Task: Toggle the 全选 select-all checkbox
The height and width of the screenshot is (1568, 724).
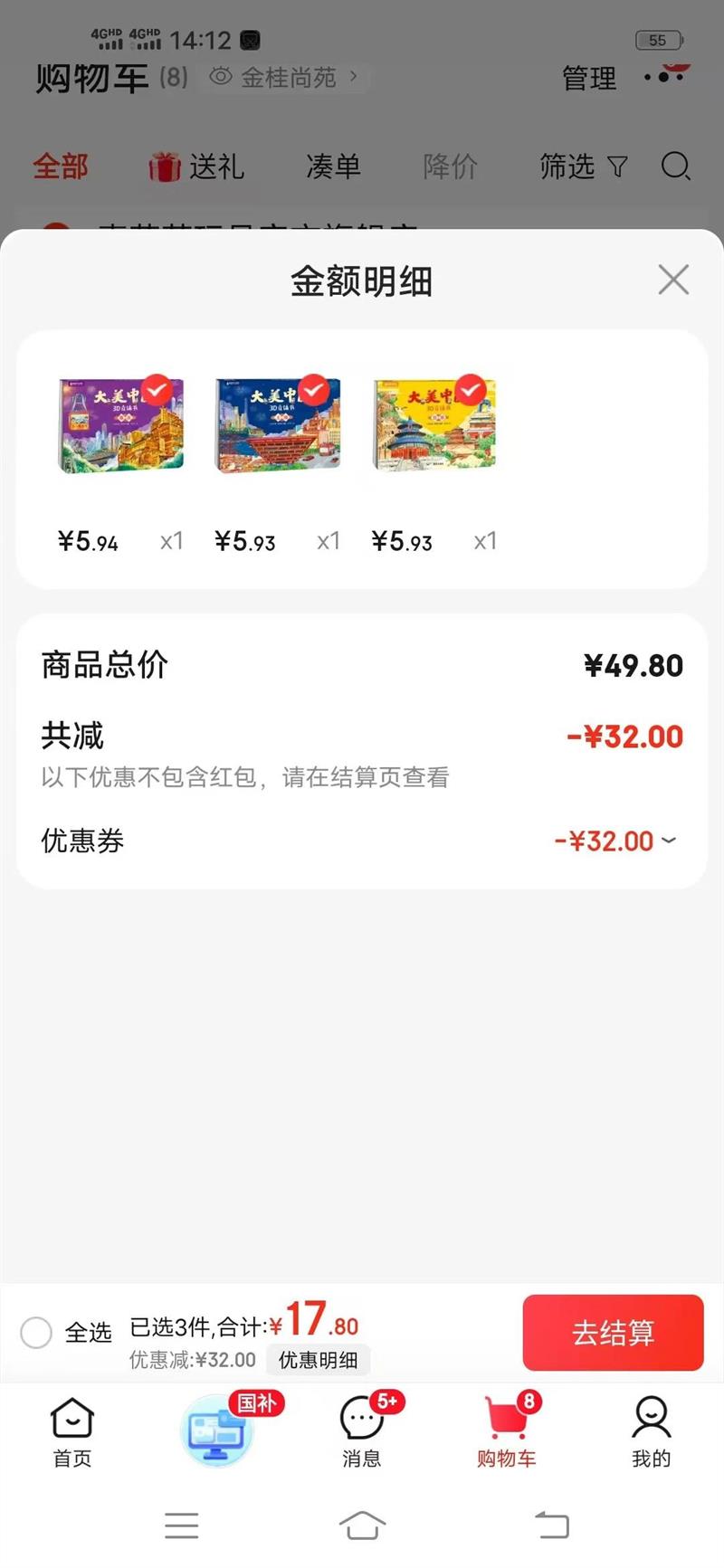Action: point(36,1332)
